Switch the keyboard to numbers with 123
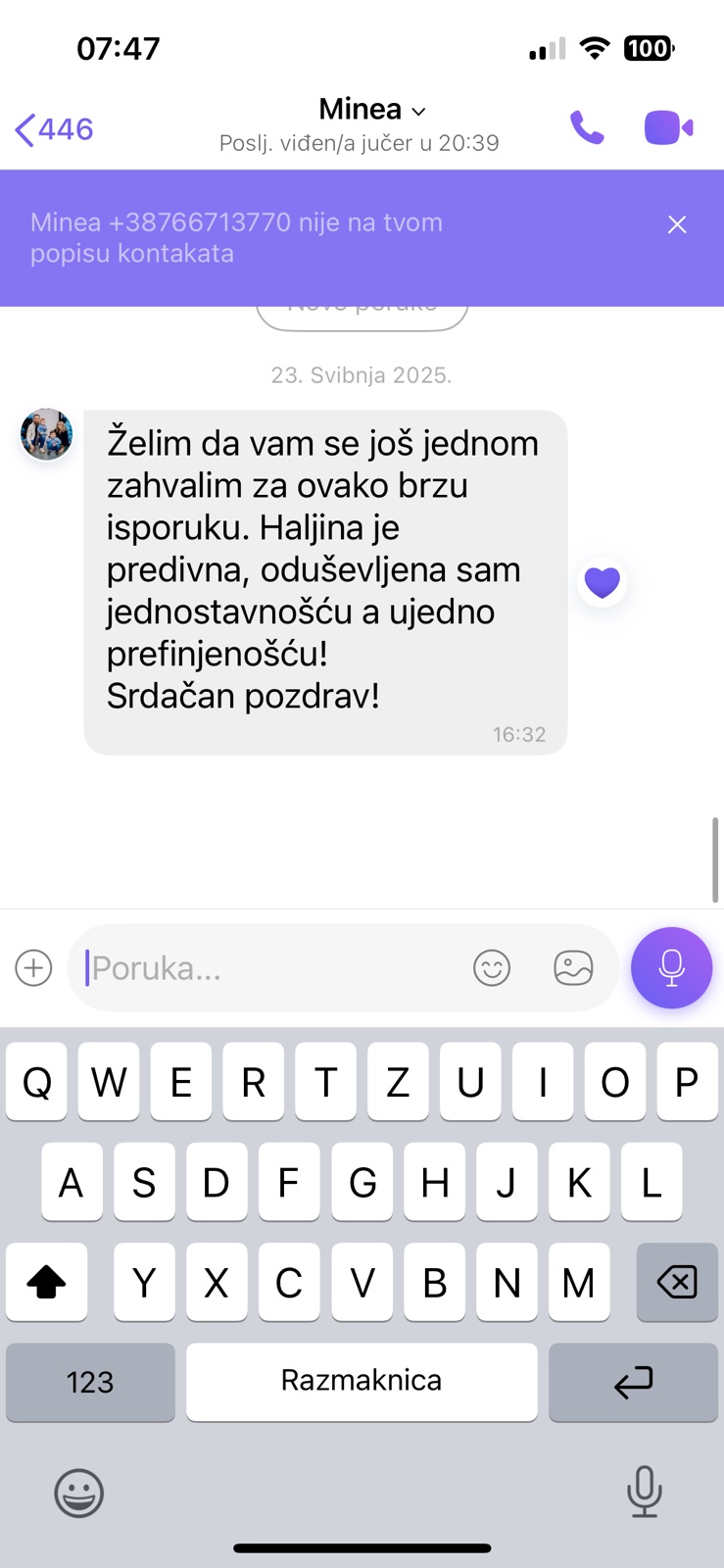This screenshot has height=1568, width=724. (x=90, y=1382)
